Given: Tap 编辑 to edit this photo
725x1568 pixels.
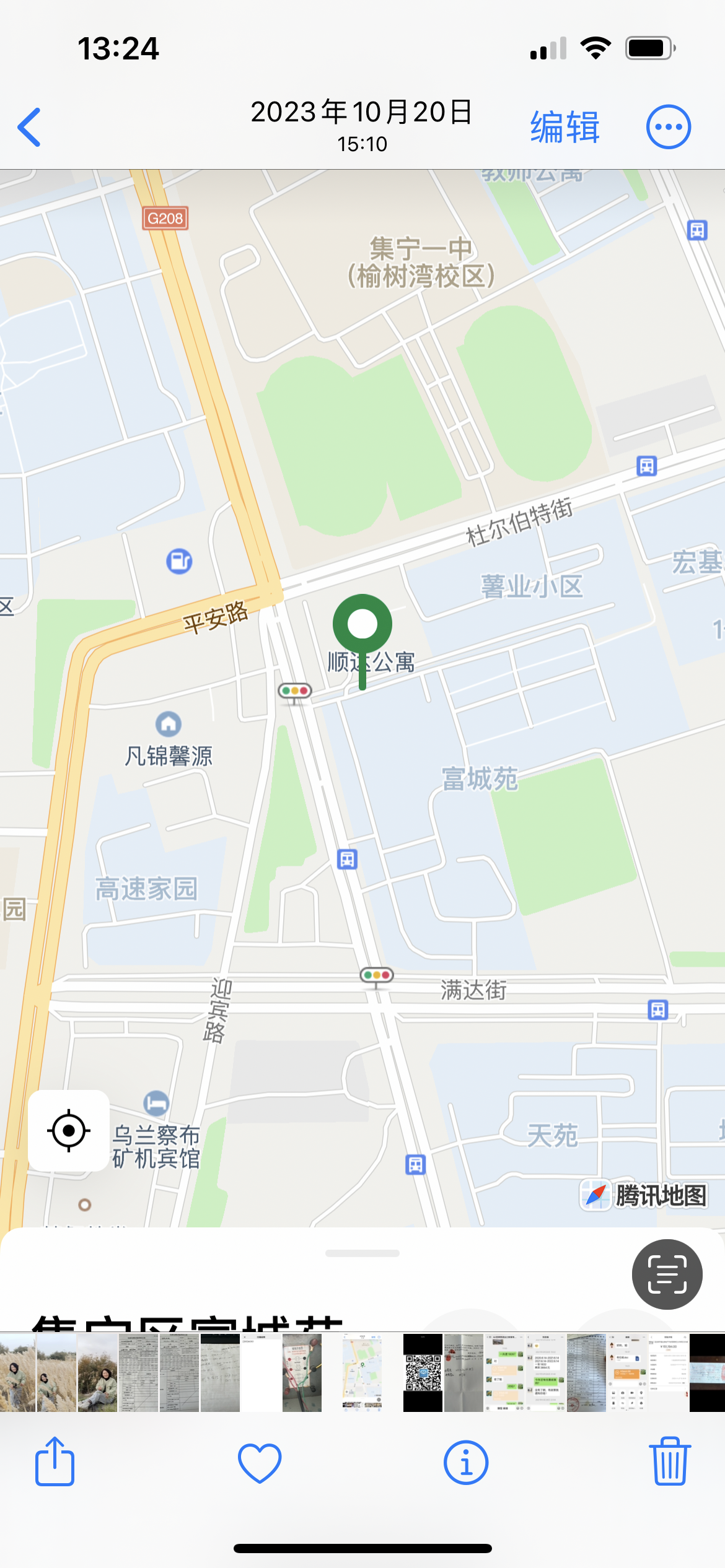Looking at the screenshot, I should (x=565, y=127).
